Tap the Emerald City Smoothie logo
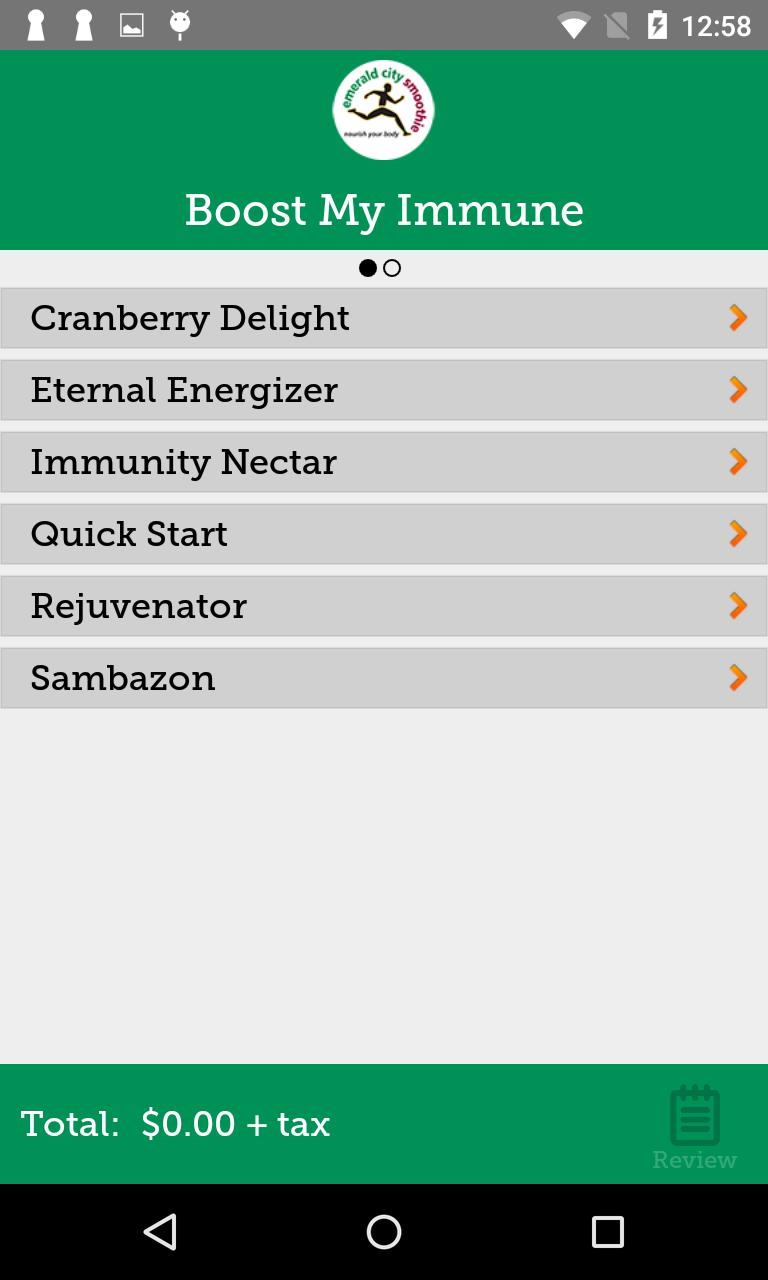 click(383, 108)
